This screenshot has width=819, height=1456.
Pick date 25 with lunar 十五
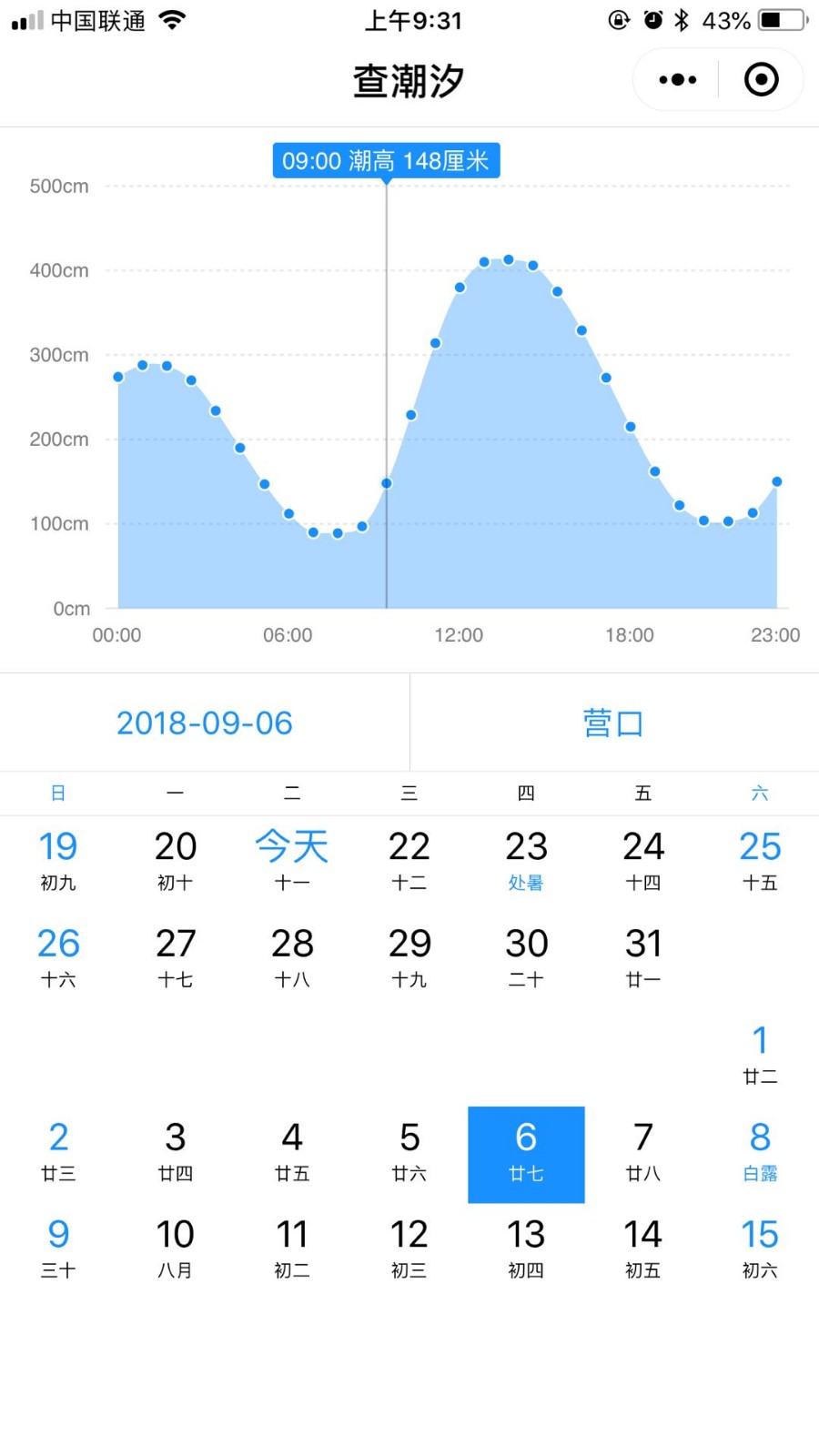click(x=760, y=858)
